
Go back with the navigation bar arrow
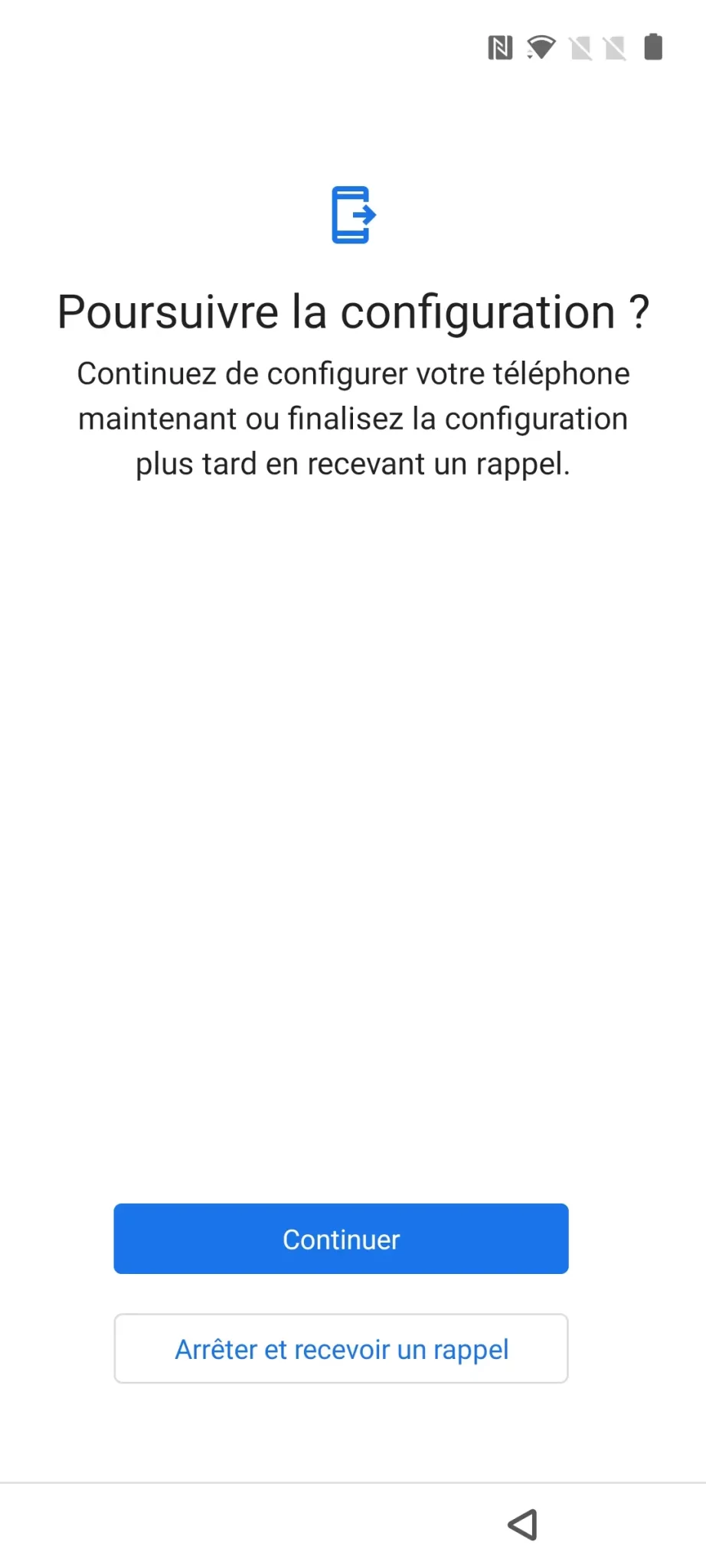523,1524
